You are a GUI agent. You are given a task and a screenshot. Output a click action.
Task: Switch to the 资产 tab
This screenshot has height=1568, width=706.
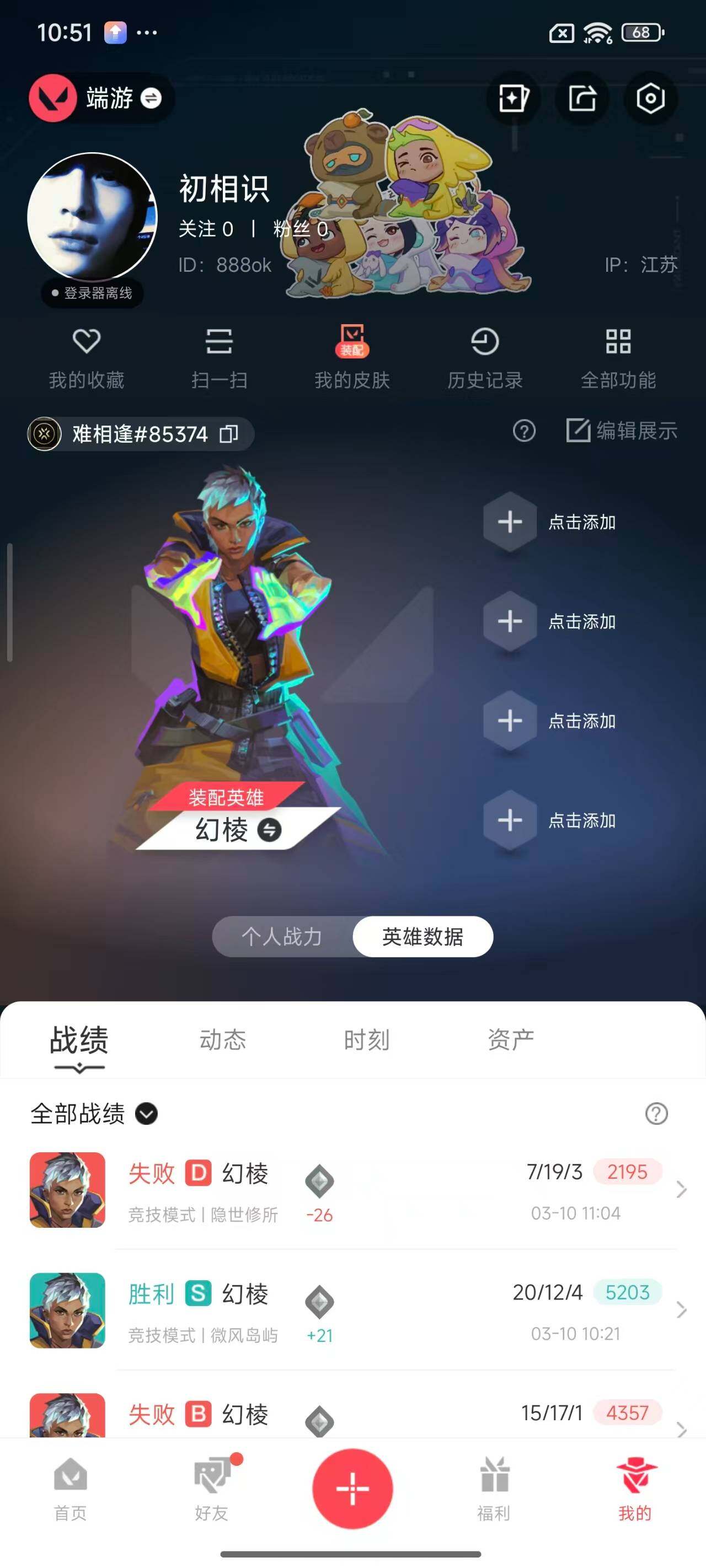coord(510,1040)
